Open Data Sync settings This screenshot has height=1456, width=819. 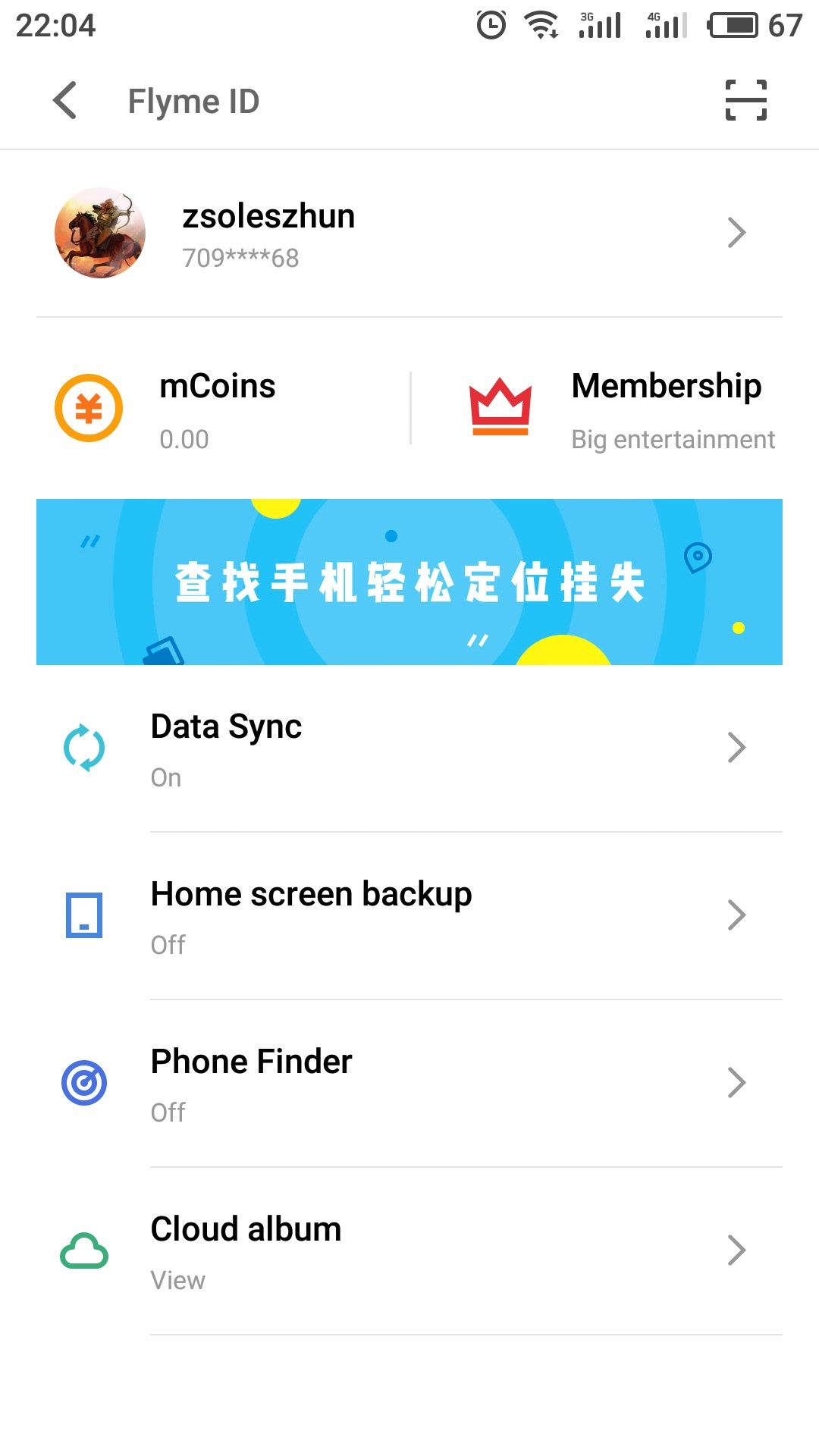[x=409, y=748]
